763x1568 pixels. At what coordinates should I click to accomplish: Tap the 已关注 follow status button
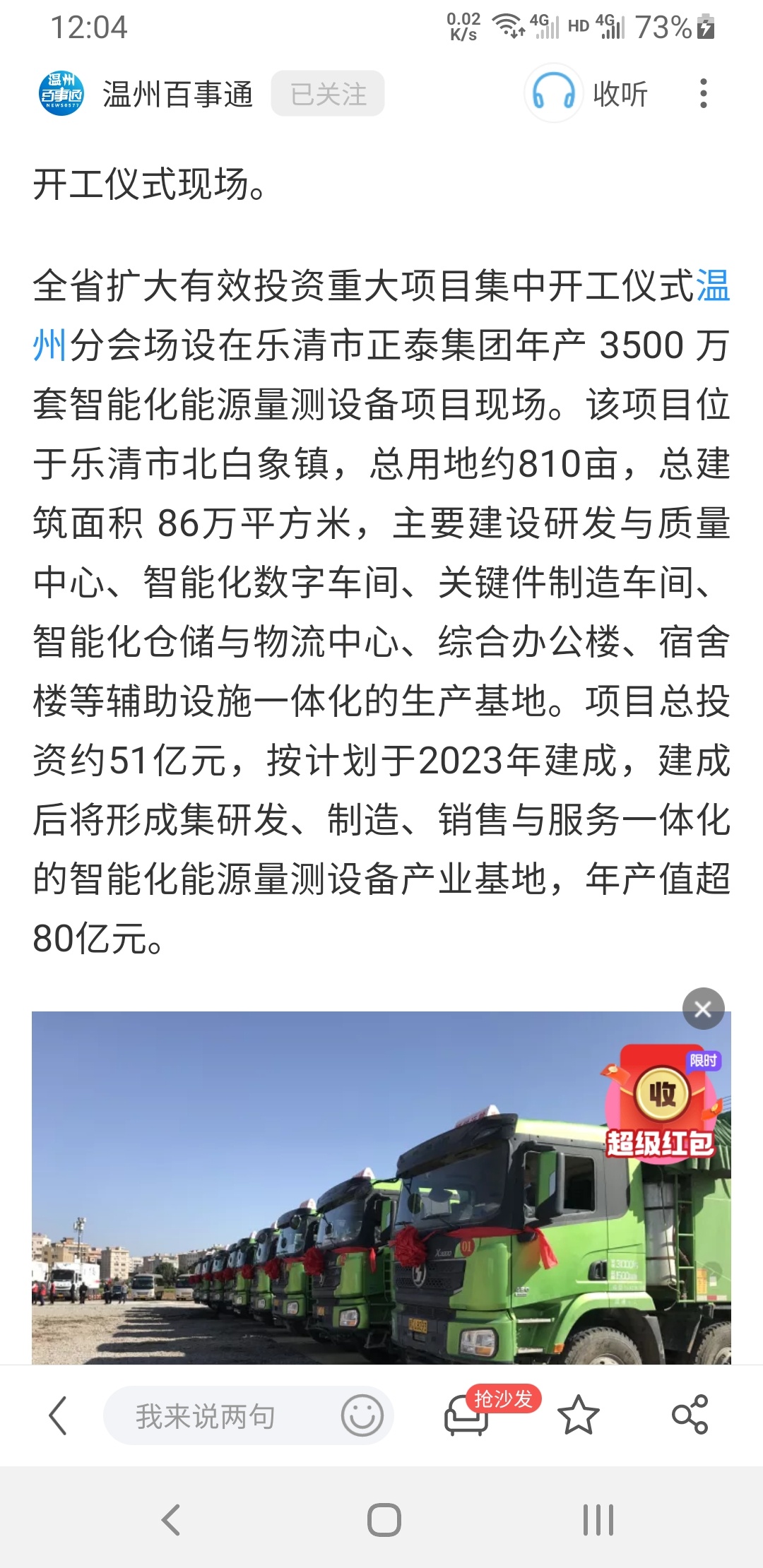coord(328,94)
